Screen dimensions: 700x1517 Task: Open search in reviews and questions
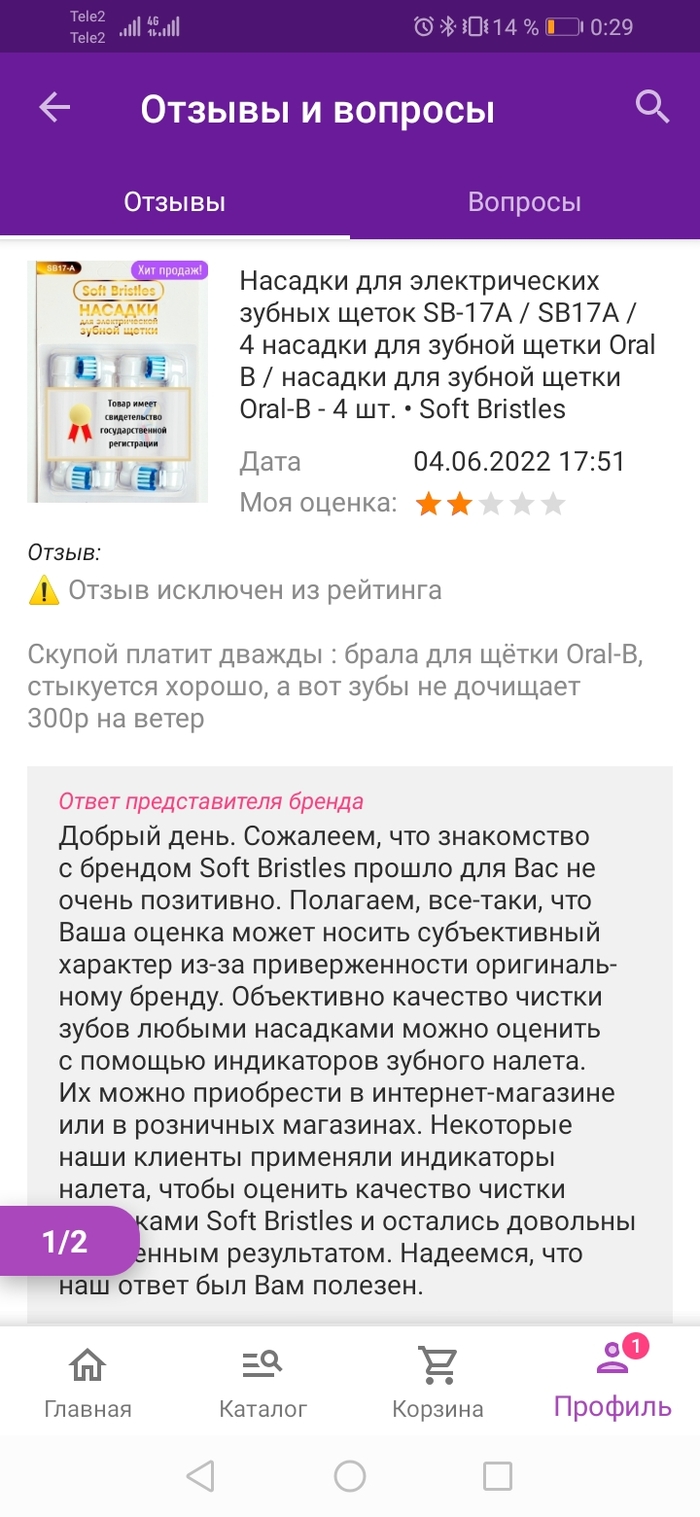click(652, 106)
